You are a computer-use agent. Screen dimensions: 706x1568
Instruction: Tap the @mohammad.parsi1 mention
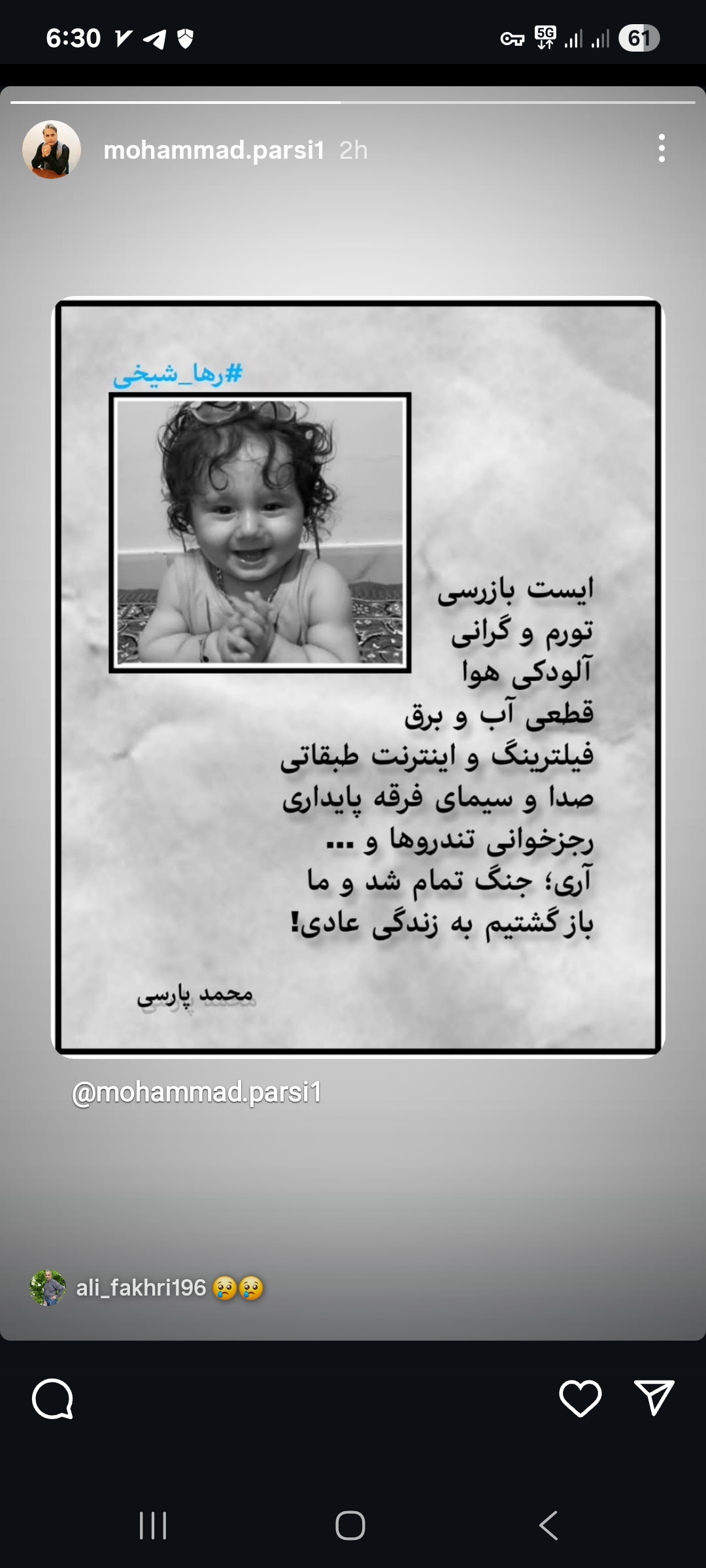tap(196, 1092)
